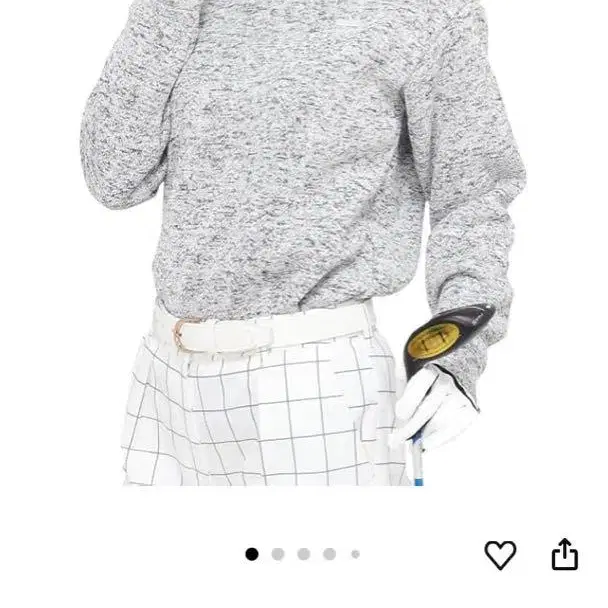Screen dimensions: 608x608
Task: Share this product using the share icon
Action: (x=565, y=554)
